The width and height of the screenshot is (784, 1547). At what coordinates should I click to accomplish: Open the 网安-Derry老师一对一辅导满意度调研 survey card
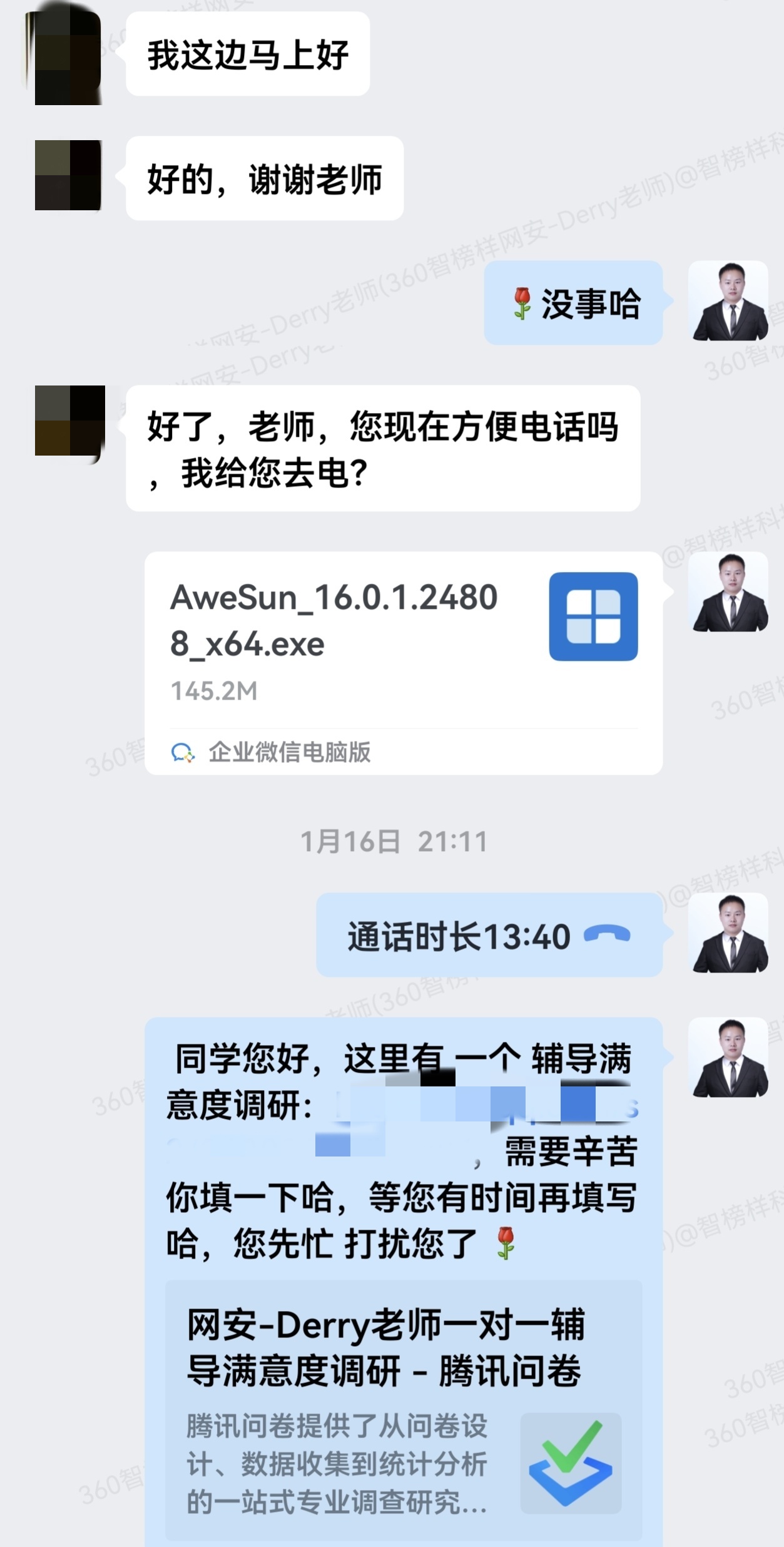[x=403, y=1408]
